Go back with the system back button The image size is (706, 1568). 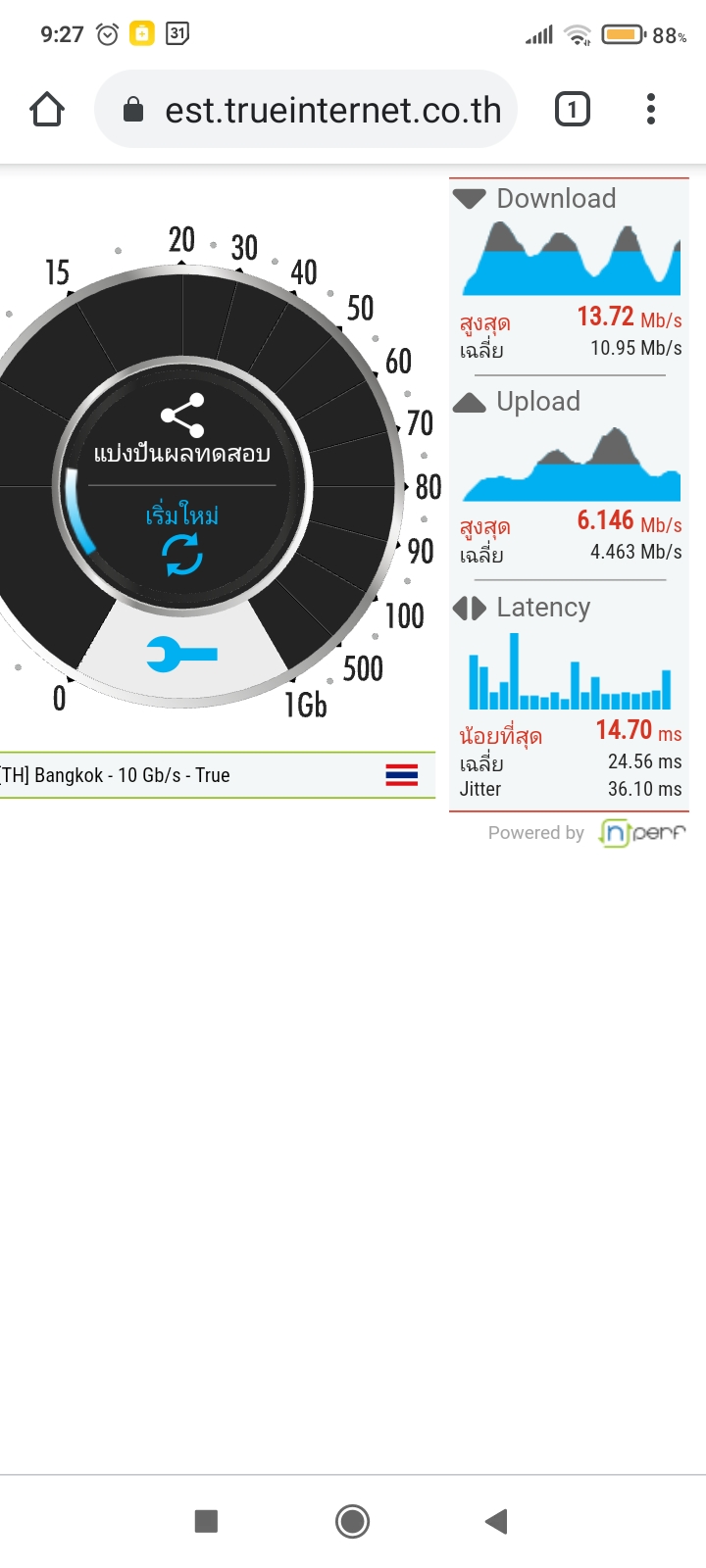point(496,1521)
